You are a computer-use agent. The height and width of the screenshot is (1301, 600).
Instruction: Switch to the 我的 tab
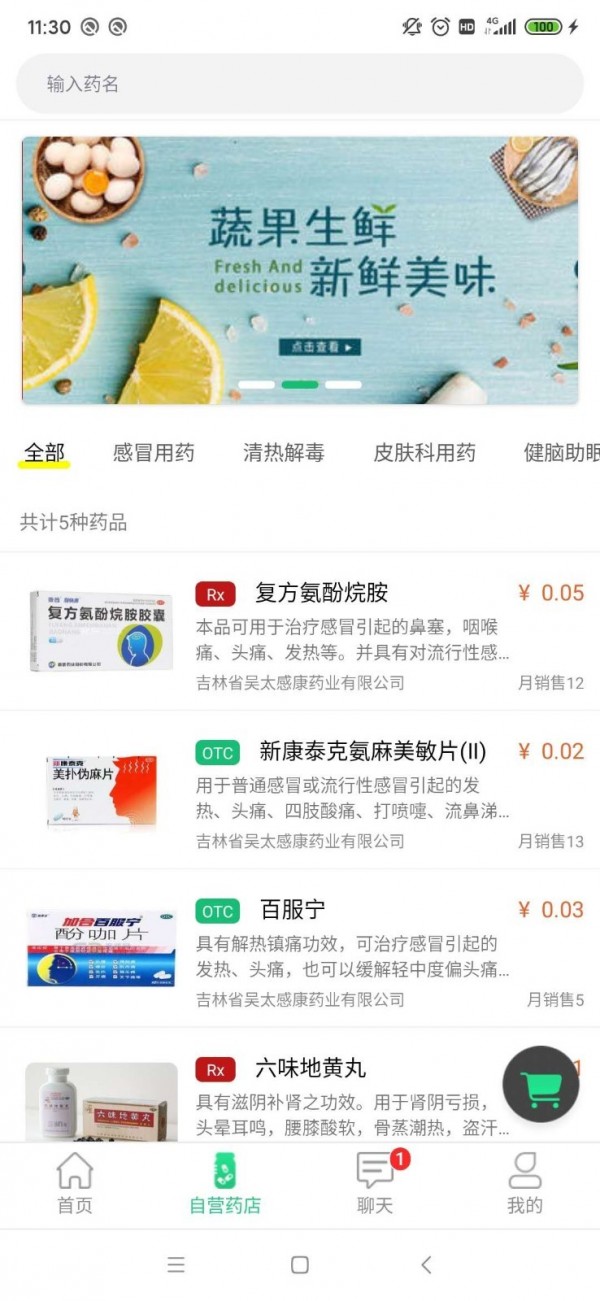click(525, 1184)
